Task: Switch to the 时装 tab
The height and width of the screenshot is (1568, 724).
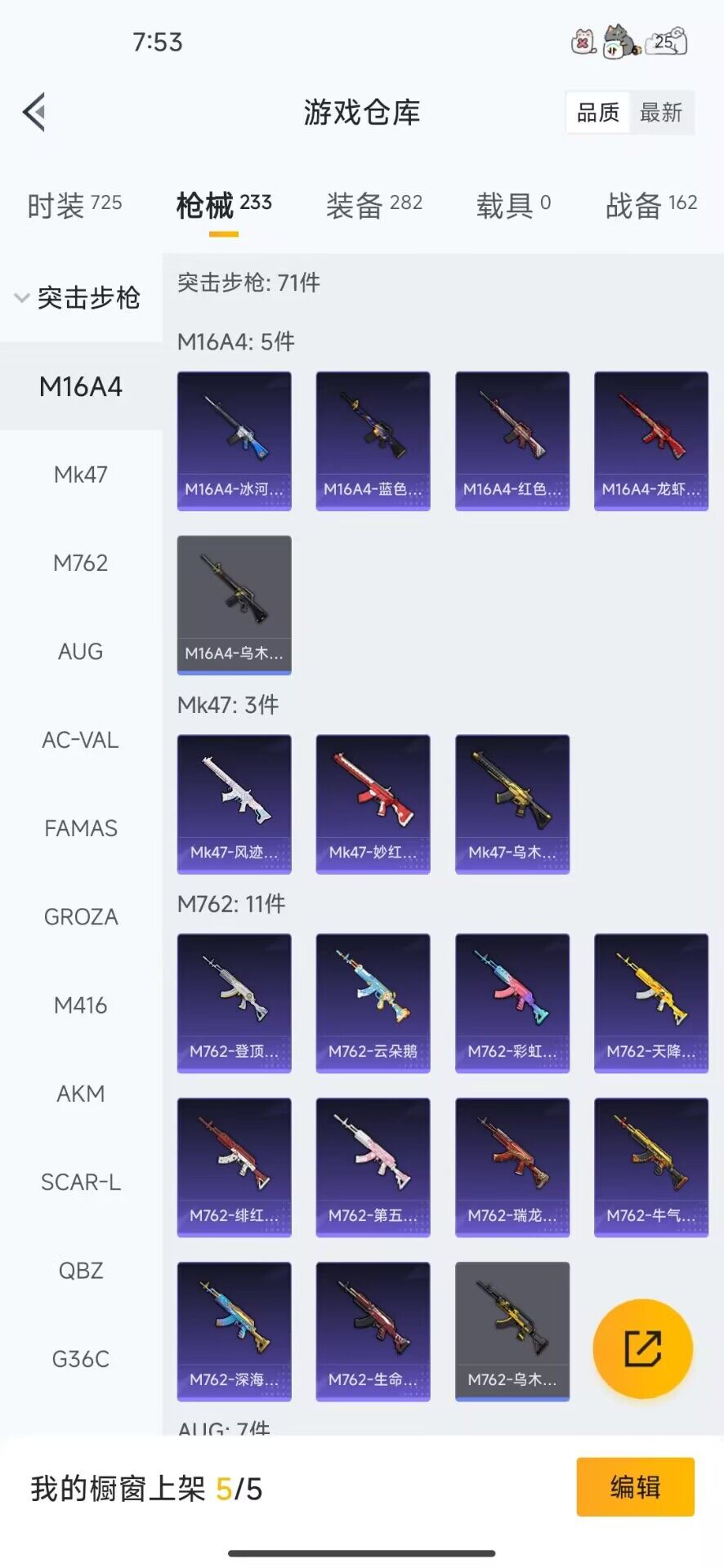Action: tap(74, 205)
